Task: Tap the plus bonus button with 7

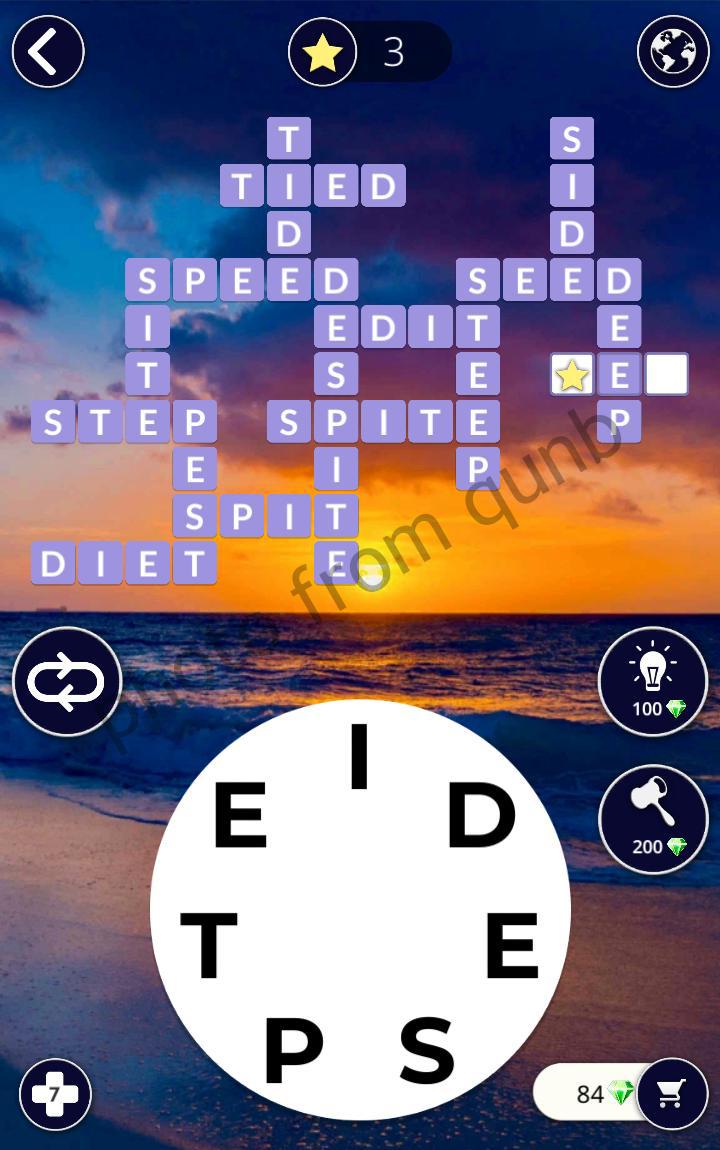Action: click(x=55, y=1094)
